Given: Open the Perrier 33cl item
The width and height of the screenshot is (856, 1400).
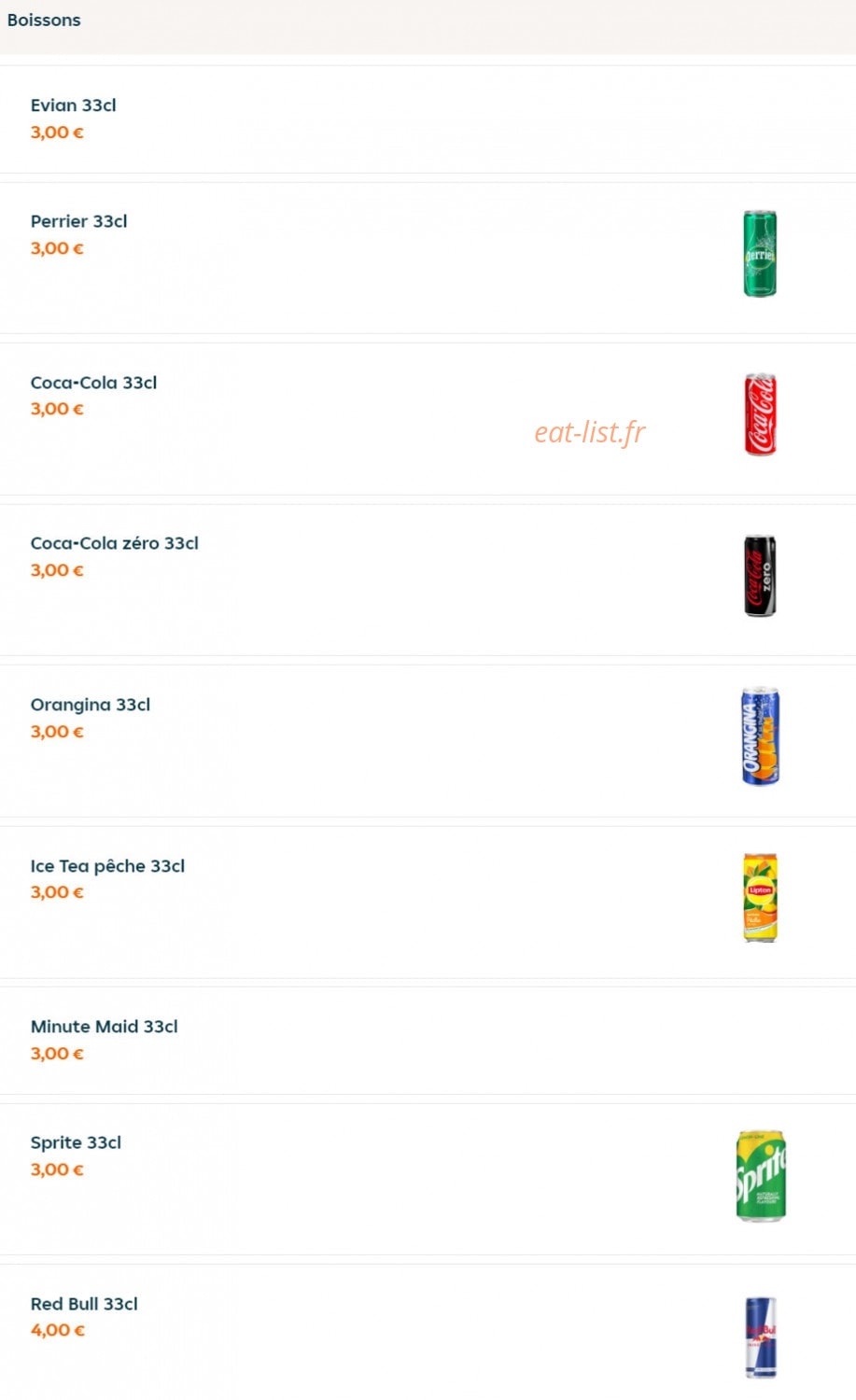Looking at the screenshot, I should tap(428, 258).
